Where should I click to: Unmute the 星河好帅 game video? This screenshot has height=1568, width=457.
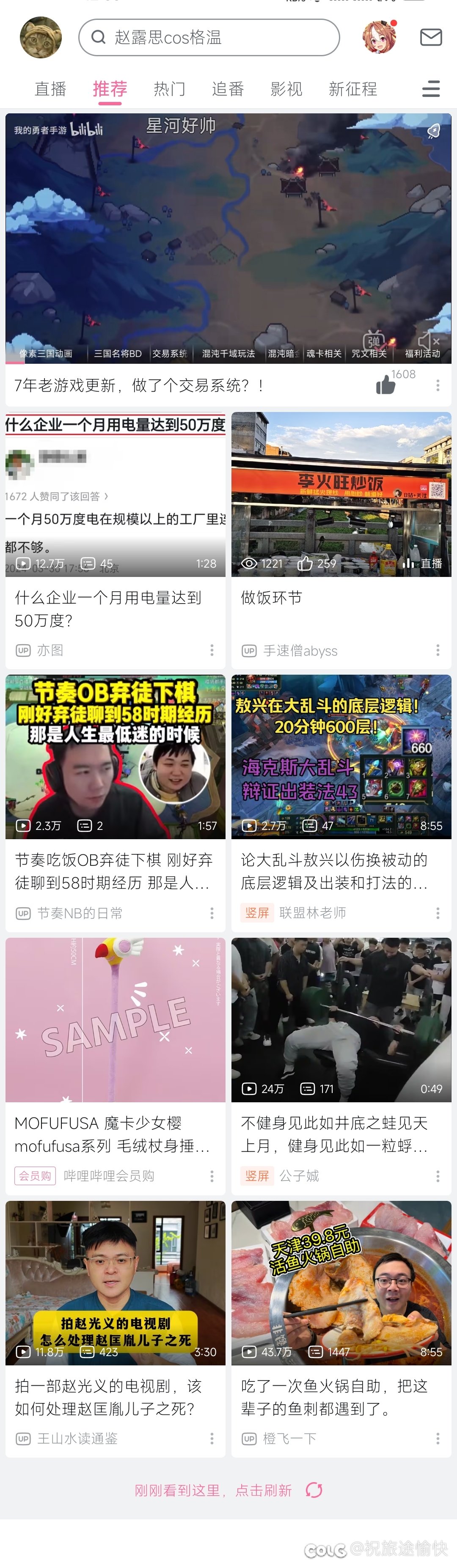(428, 341)
